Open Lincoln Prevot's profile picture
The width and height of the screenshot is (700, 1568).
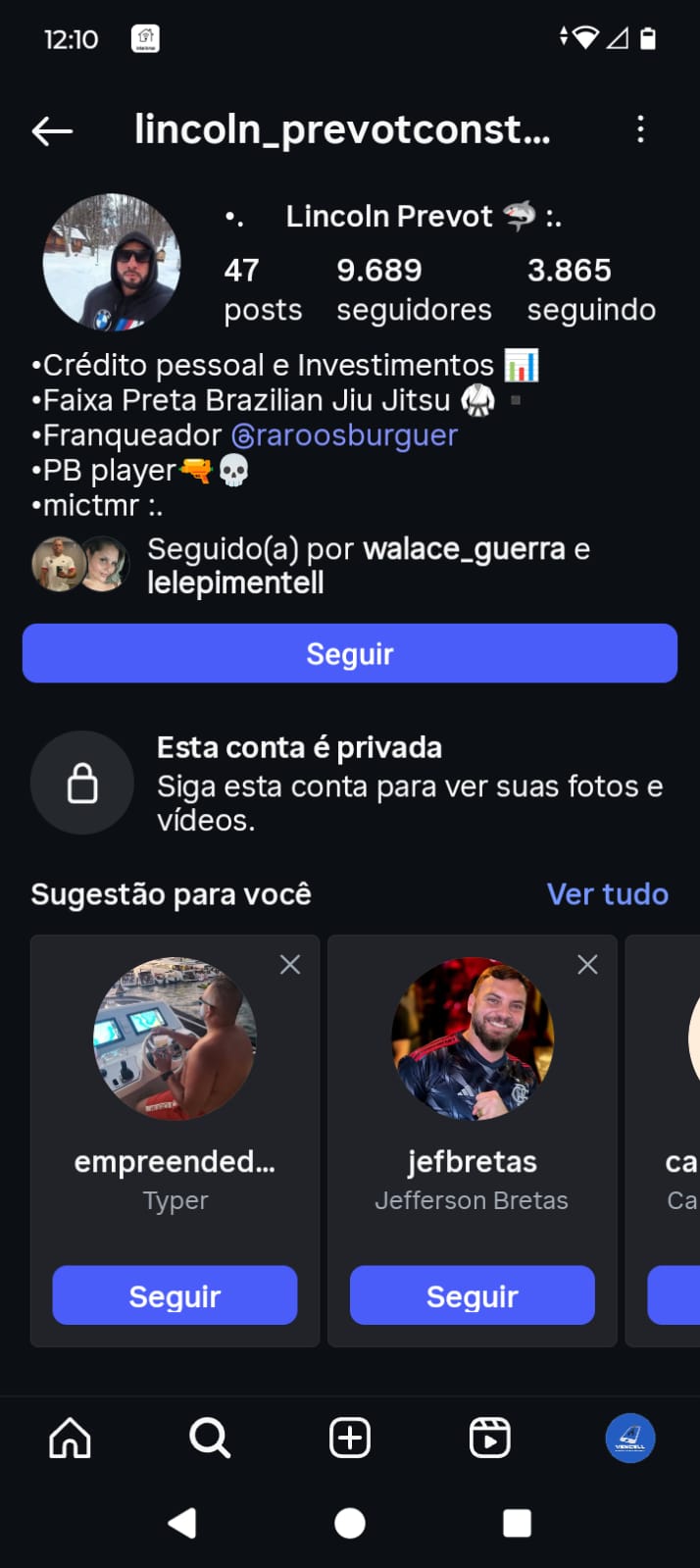pyautogui.click(x=112, y=263)
